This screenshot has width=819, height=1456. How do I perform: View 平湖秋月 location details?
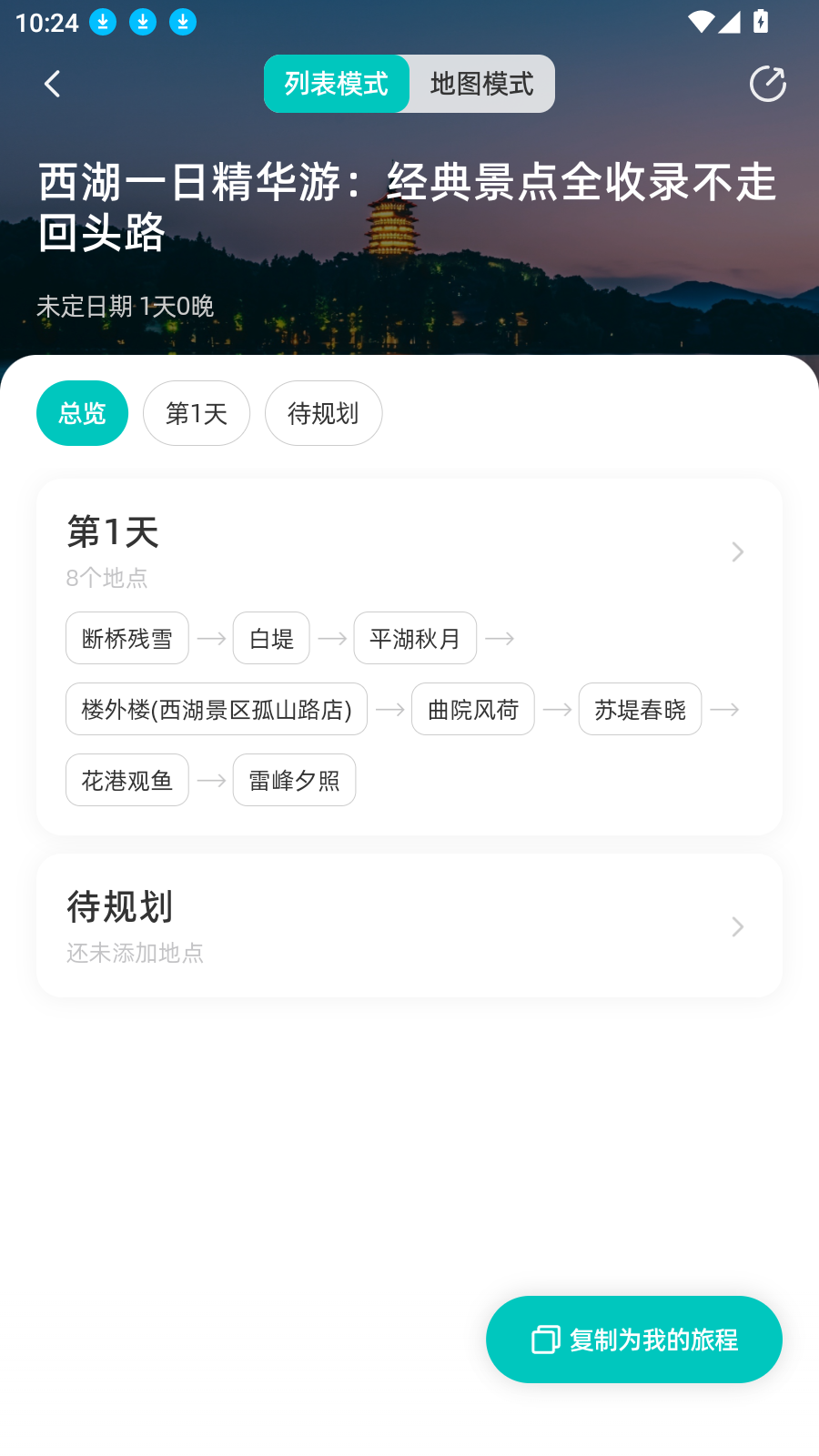pyautogui.click(x=415, y=639)
